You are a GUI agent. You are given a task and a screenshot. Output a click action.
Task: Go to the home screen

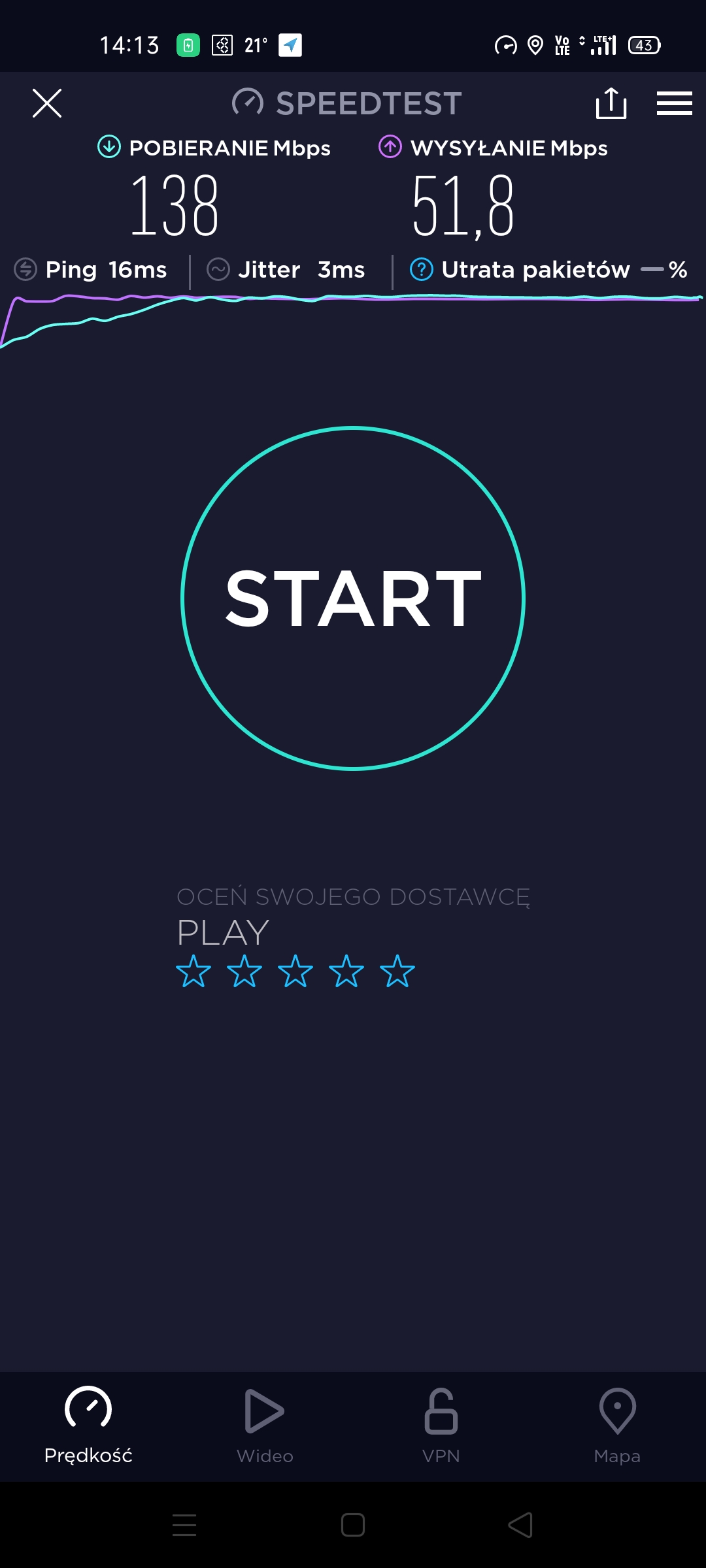click(353, 1525)
